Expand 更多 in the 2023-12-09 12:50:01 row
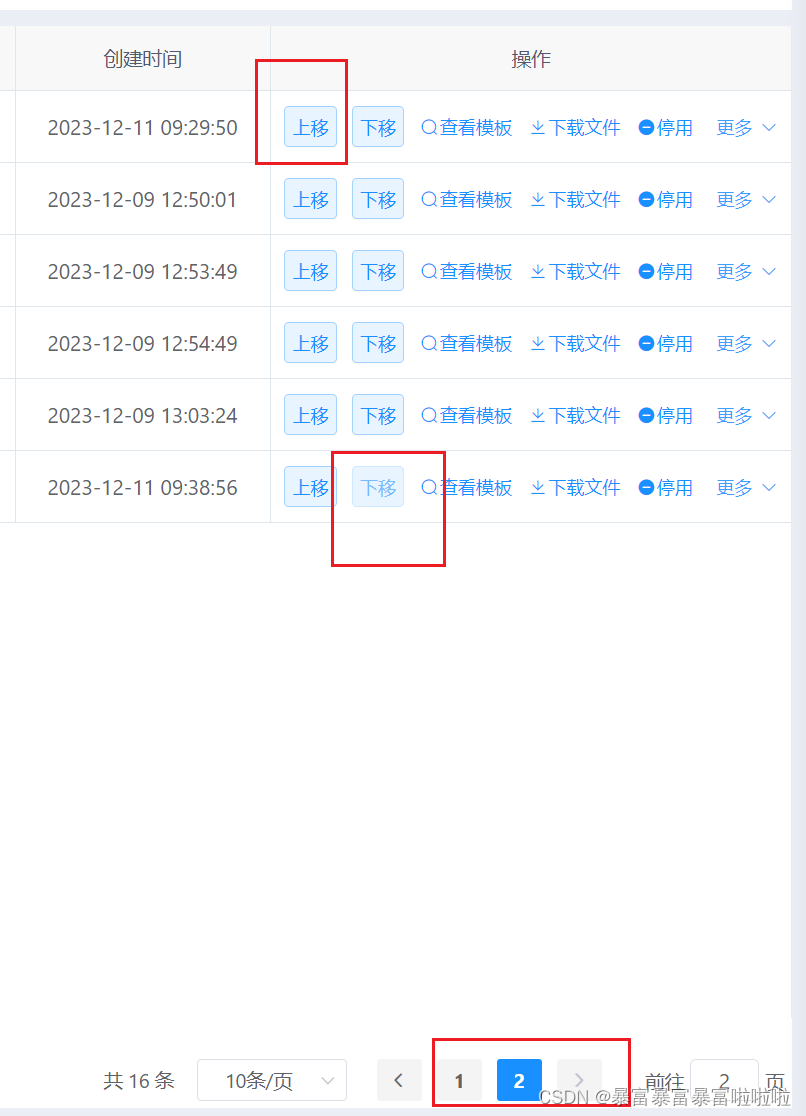Image resolution: width=806 pixels, height=1116 pixels. point(746,200)
